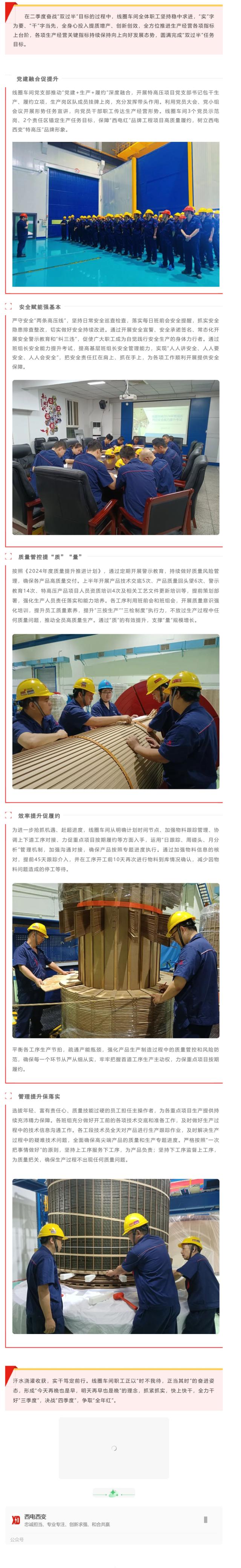Open the photo below the quality control section
Viewport: 241px width, 1568px height.
click(116, 711)
